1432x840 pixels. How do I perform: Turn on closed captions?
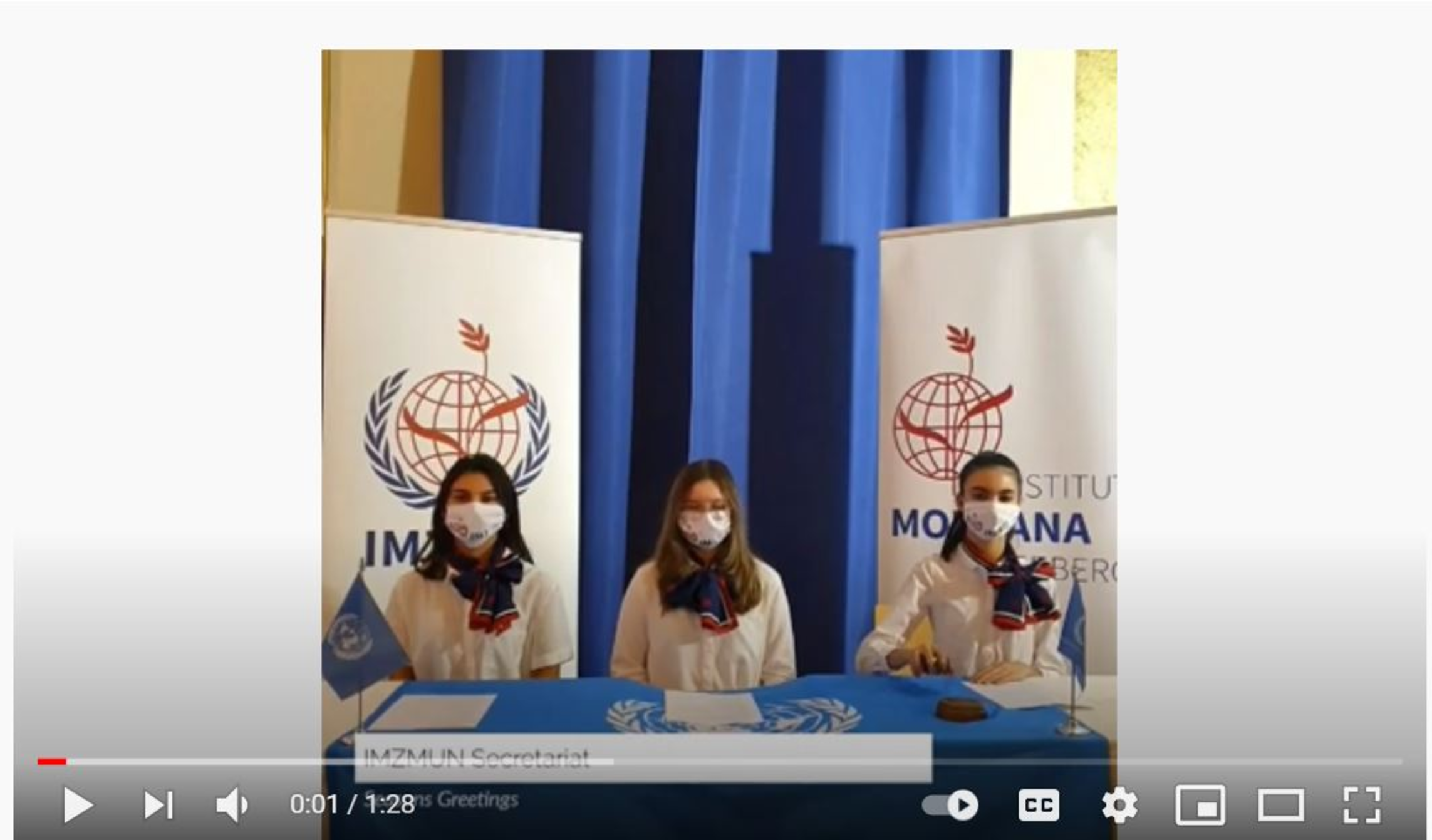[1038, 805]
